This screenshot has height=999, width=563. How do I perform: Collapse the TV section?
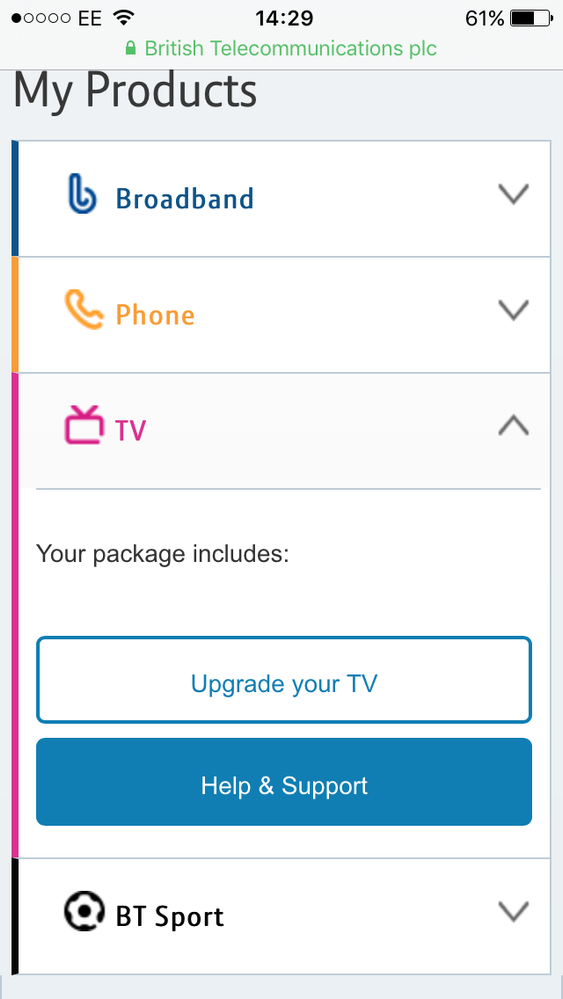click(x=281, y=430)
